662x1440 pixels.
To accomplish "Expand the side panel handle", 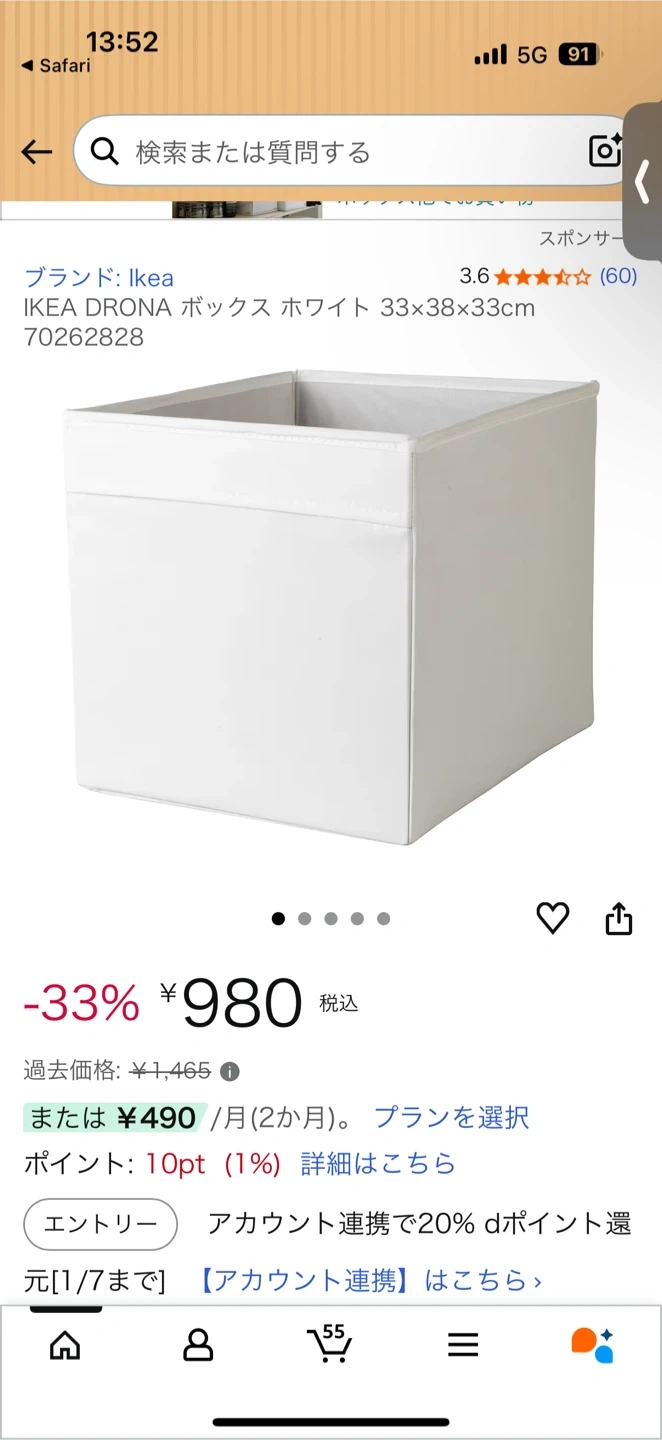I will [x=643, y=182].
